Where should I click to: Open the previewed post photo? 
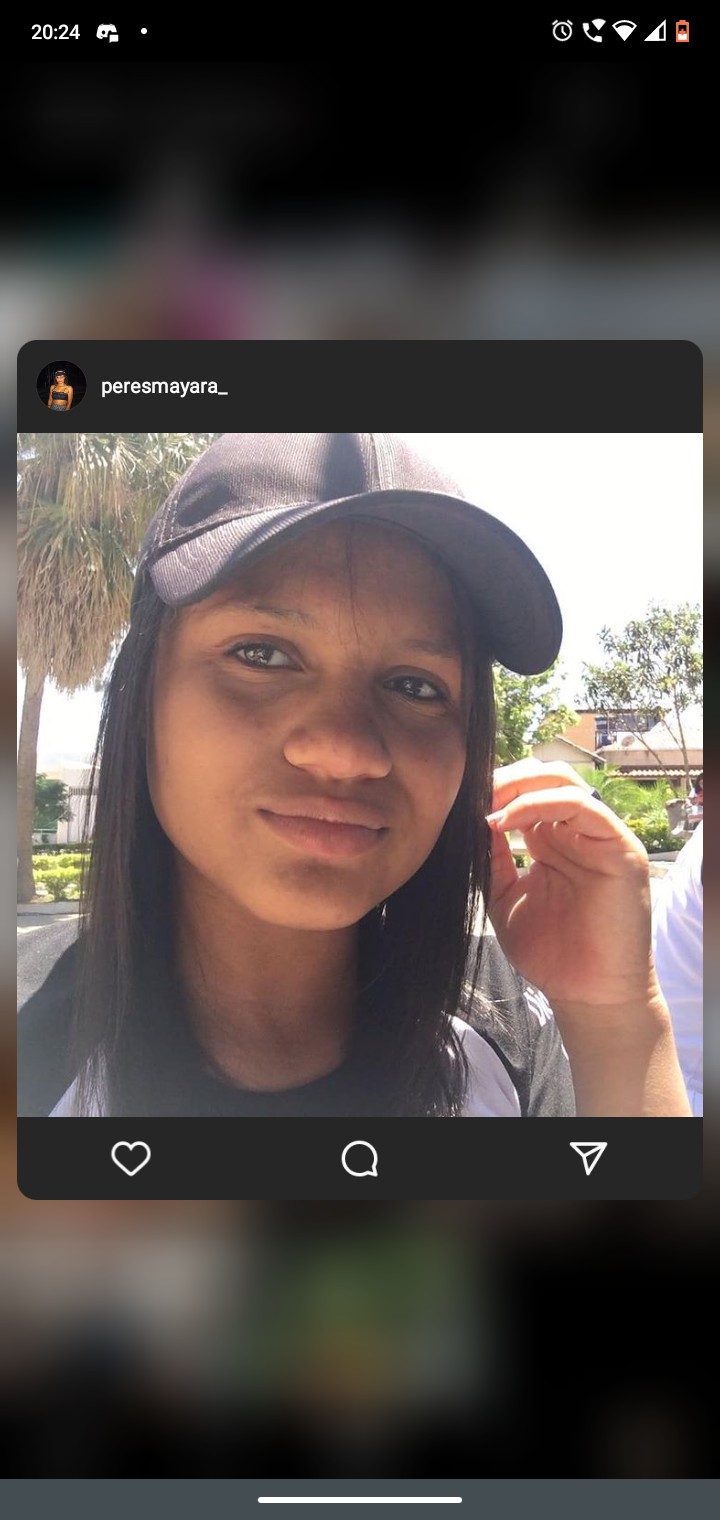(360, 774)
